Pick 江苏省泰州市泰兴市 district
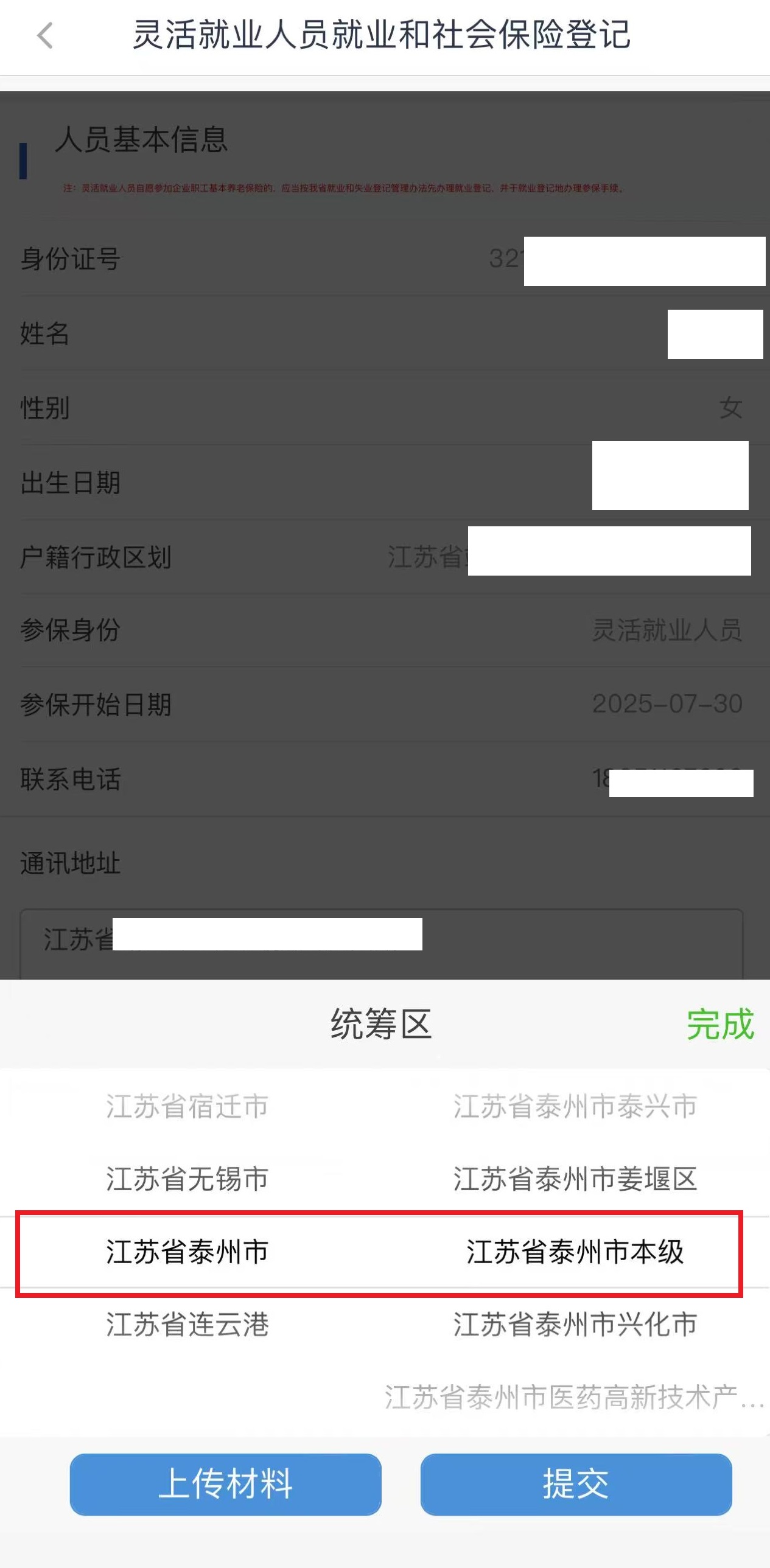Screen dimensions: 770x1568 (575, 1106)
